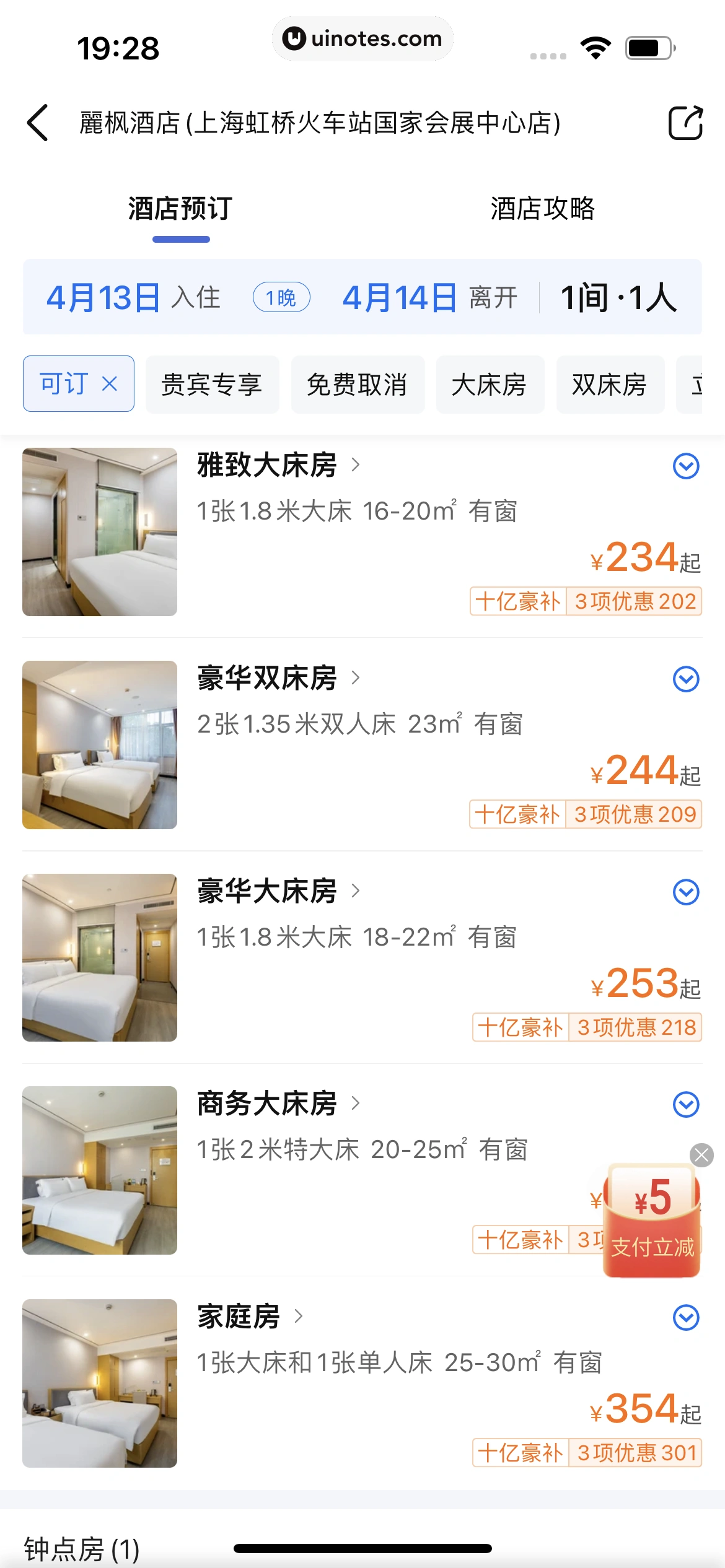
Task: Show only 双床房 rooms
Action: [x=610, y=385]
